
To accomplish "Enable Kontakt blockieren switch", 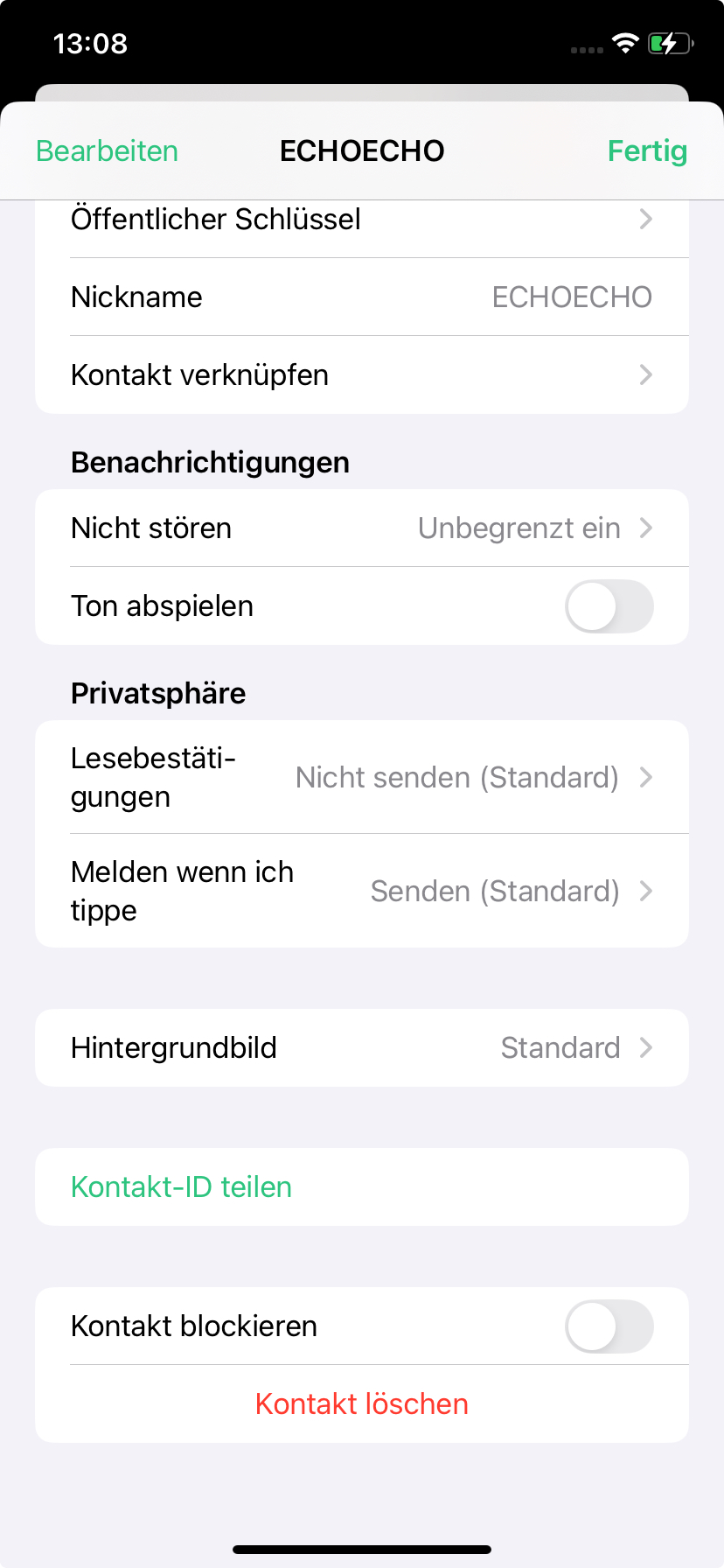I will tap(609, 1326).
